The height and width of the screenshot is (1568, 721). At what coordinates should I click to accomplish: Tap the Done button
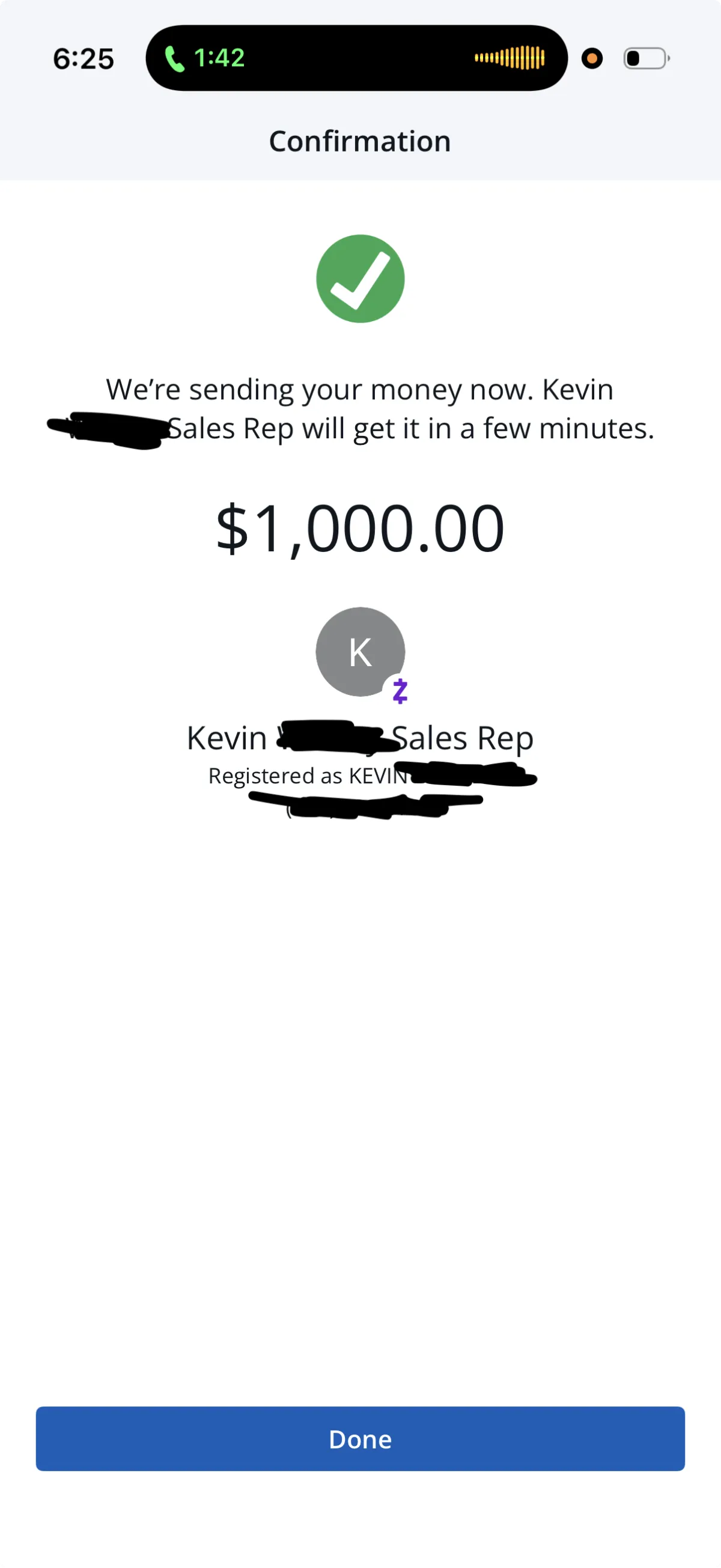coord(360,1438)
